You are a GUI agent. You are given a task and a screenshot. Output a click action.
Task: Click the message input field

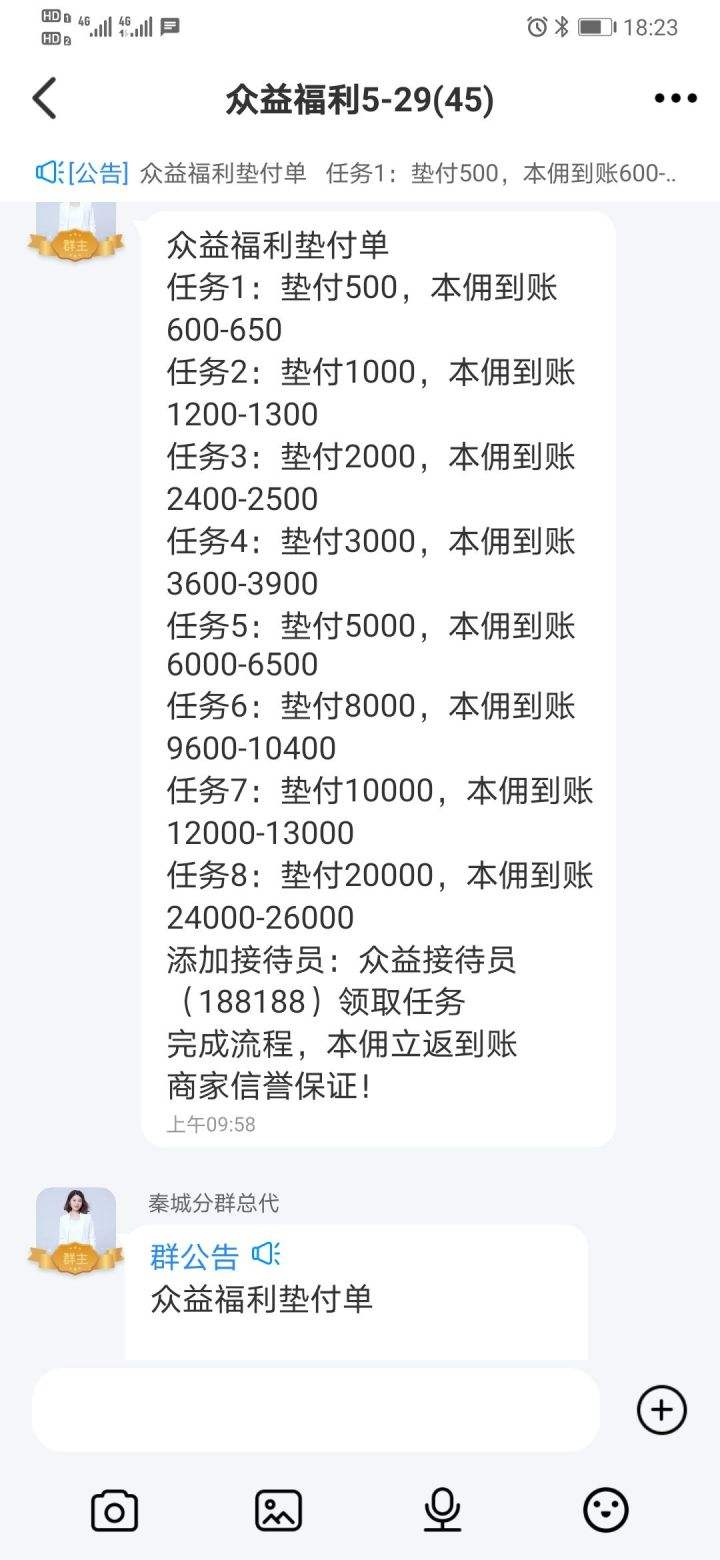[315, 1410]
